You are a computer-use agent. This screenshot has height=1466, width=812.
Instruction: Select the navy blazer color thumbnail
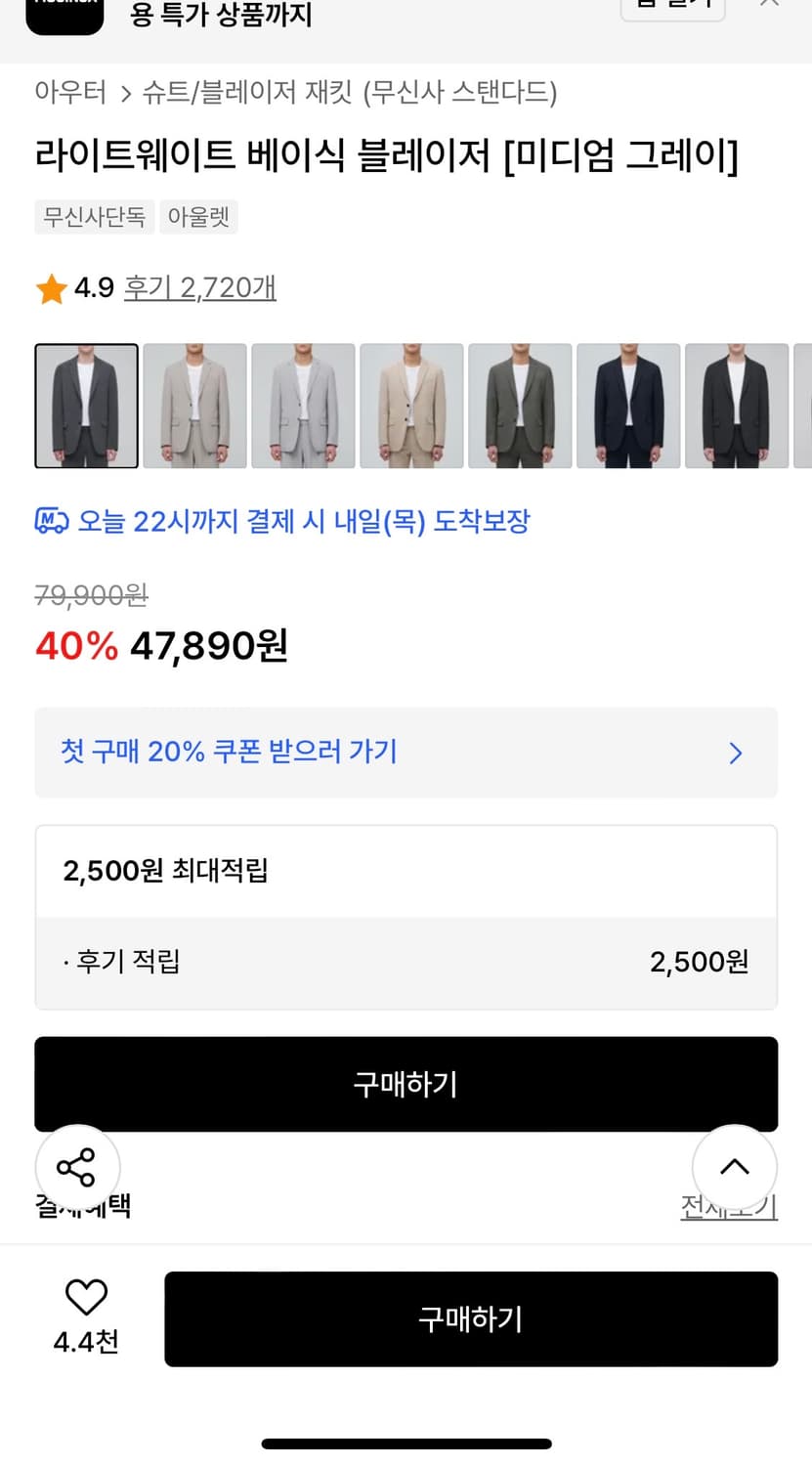(628, 405)
